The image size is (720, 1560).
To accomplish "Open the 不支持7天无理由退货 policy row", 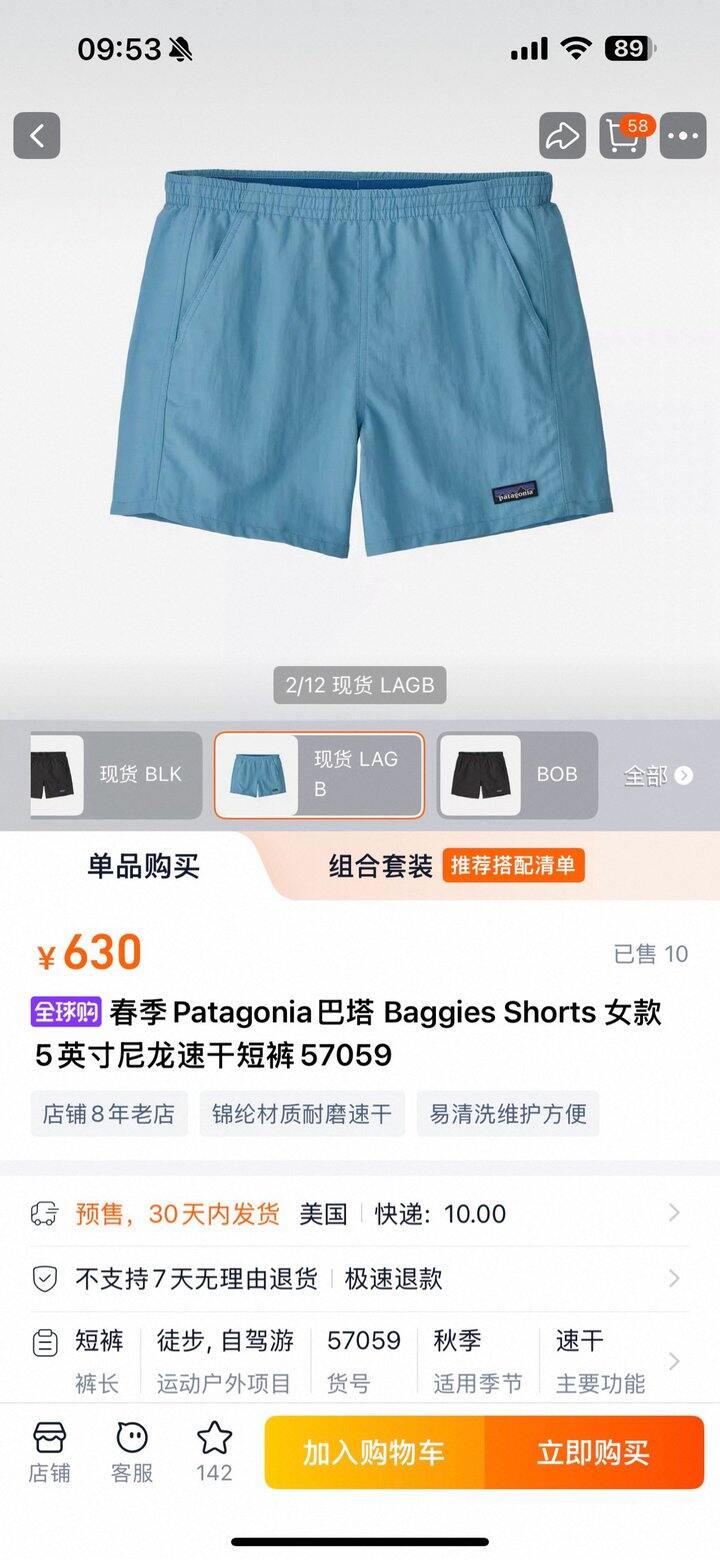I will tap(360, 1279).
